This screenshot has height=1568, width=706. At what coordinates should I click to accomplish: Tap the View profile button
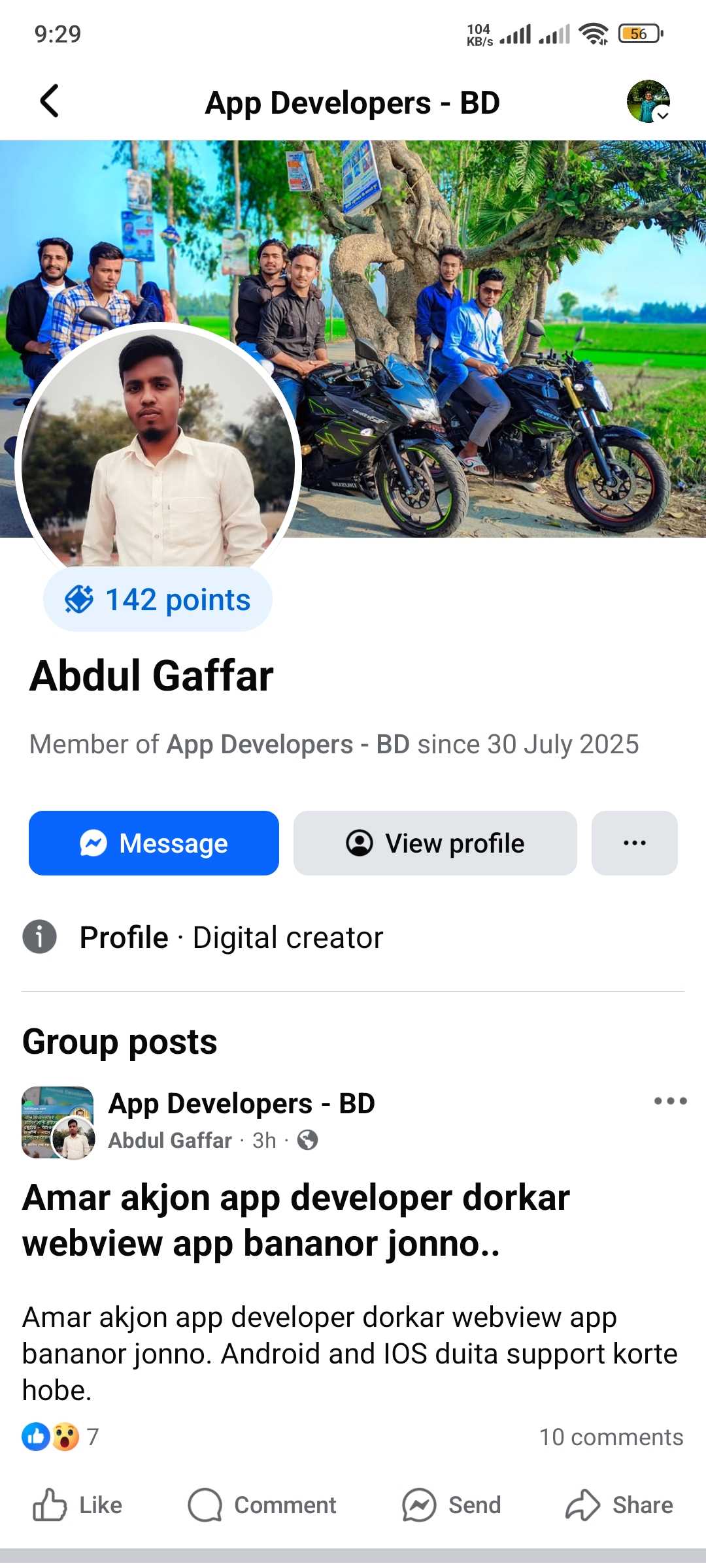pyautogui.click(x=435, y=843)
